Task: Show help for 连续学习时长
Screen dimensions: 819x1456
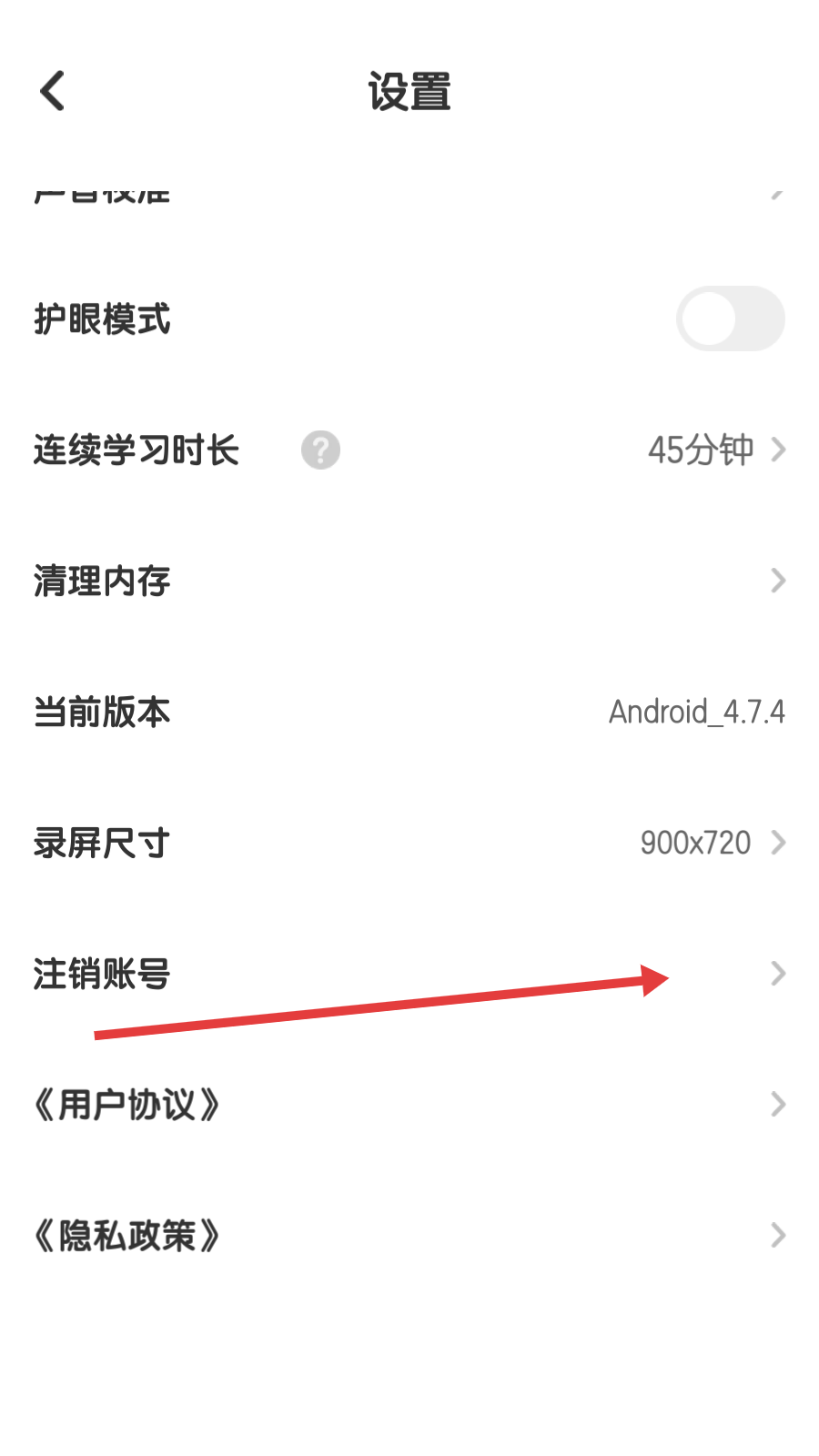Action: 320,450
